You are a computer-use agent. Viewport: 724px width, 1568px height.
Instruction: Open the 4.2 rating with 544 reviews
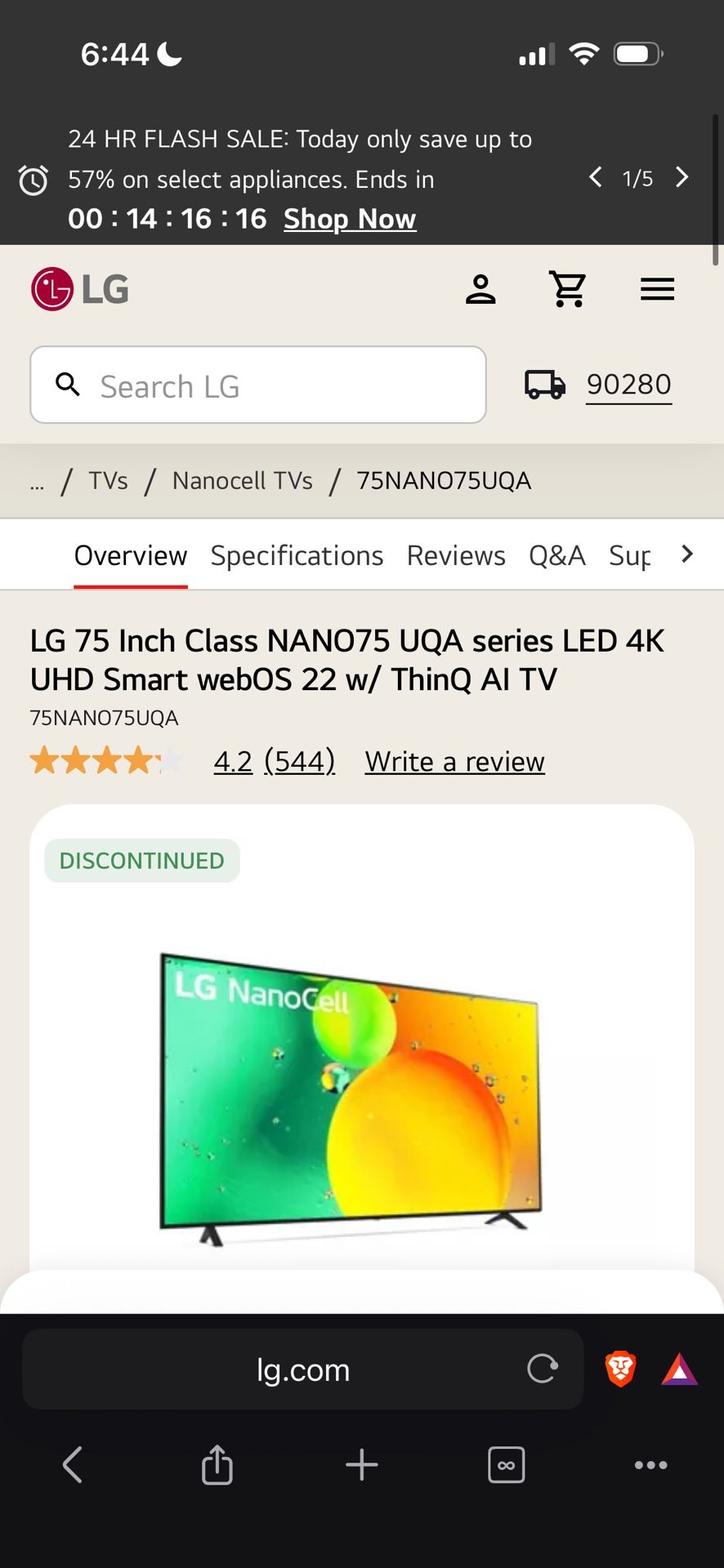point(274,761)
